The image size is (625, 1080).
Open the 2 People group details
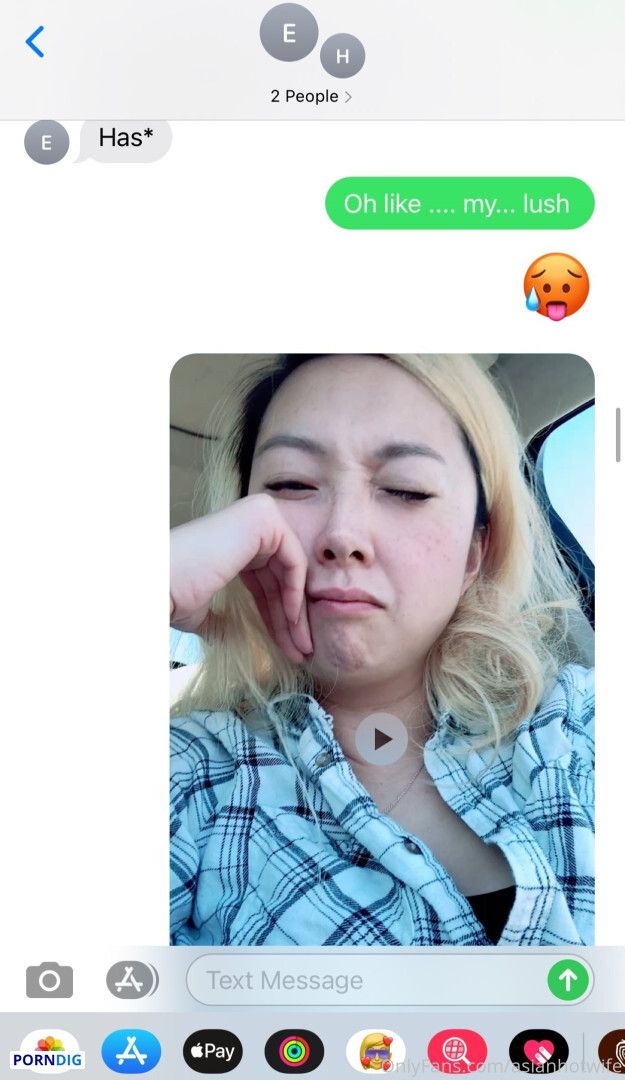point(311,96)
